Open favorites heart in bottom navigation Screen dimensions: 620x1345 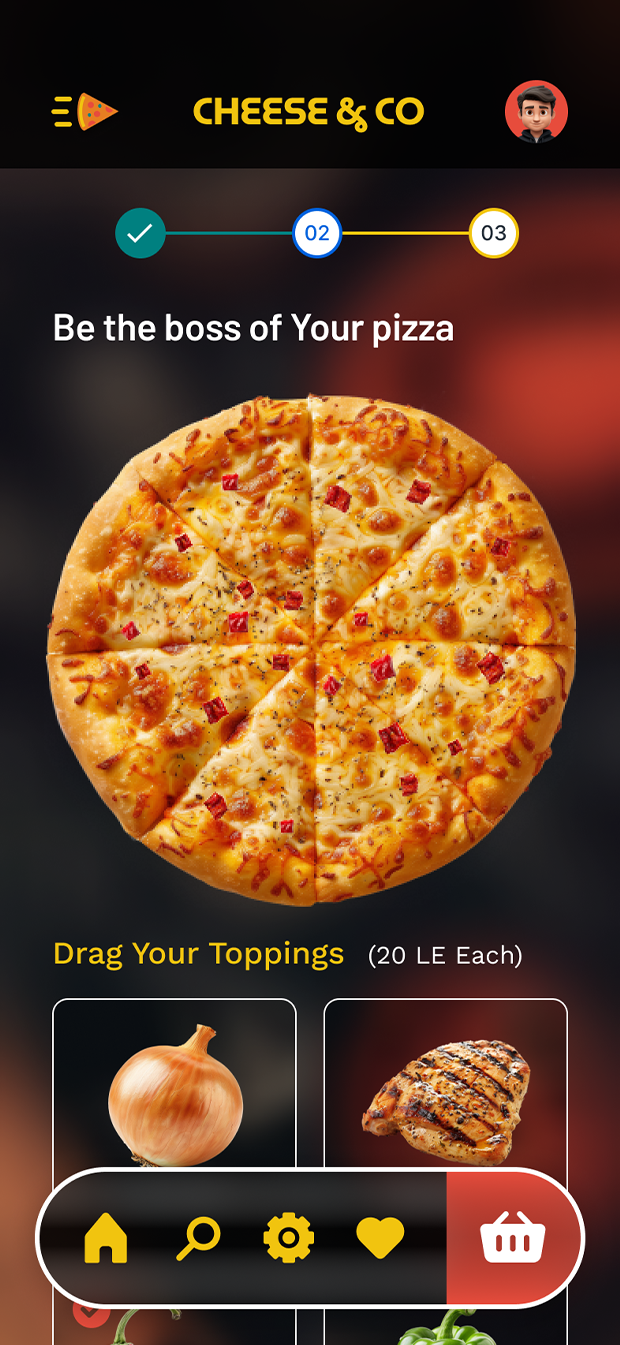click(380, 1239)
